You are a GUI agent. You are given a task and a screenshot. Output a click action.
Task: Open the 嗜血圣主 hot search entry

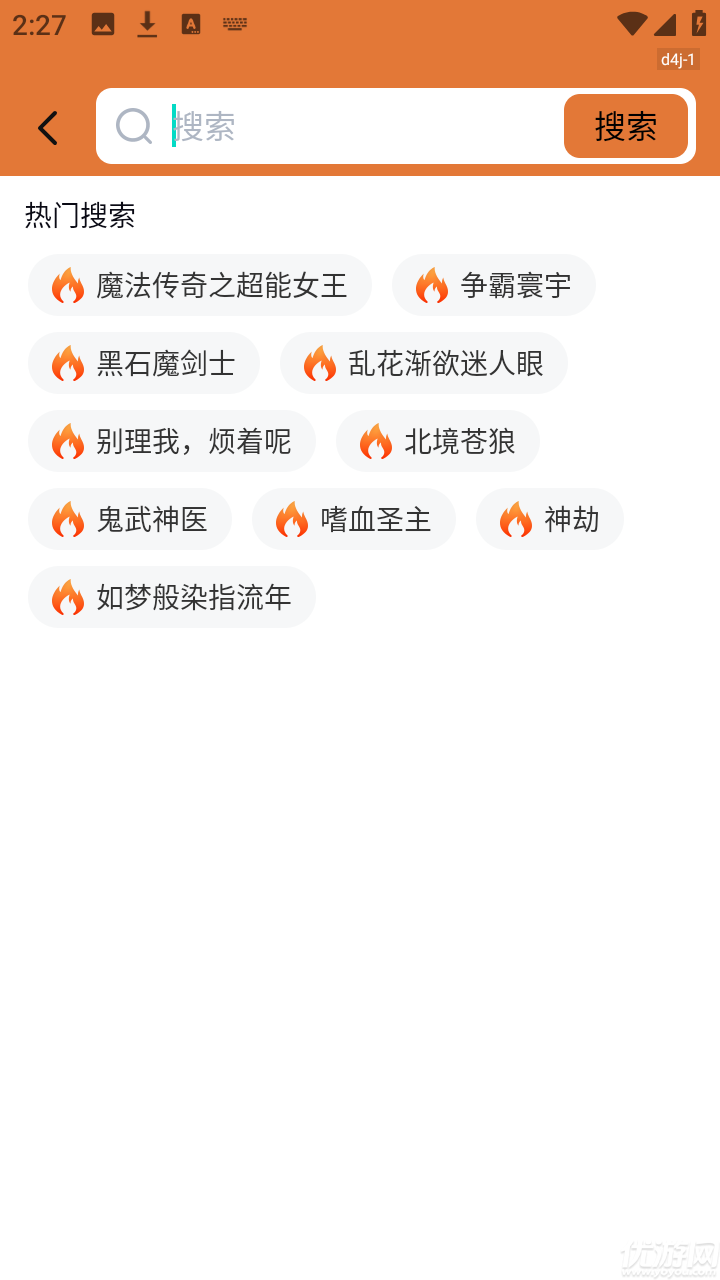354,519
